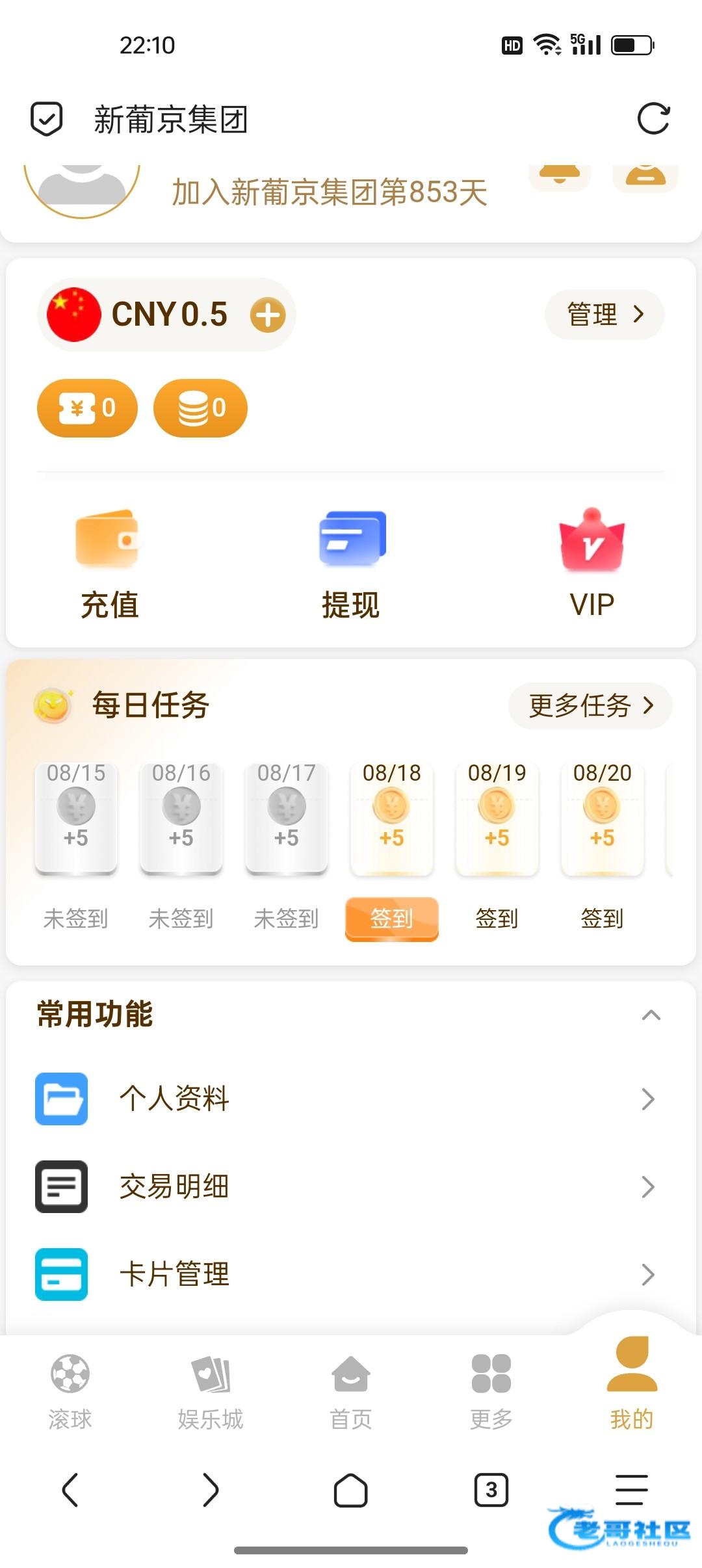The height and width of the screenshot is (1568, 702).
Task: Tap the plus icon beside CNY 0.5
Action: (x=268, y=315)
